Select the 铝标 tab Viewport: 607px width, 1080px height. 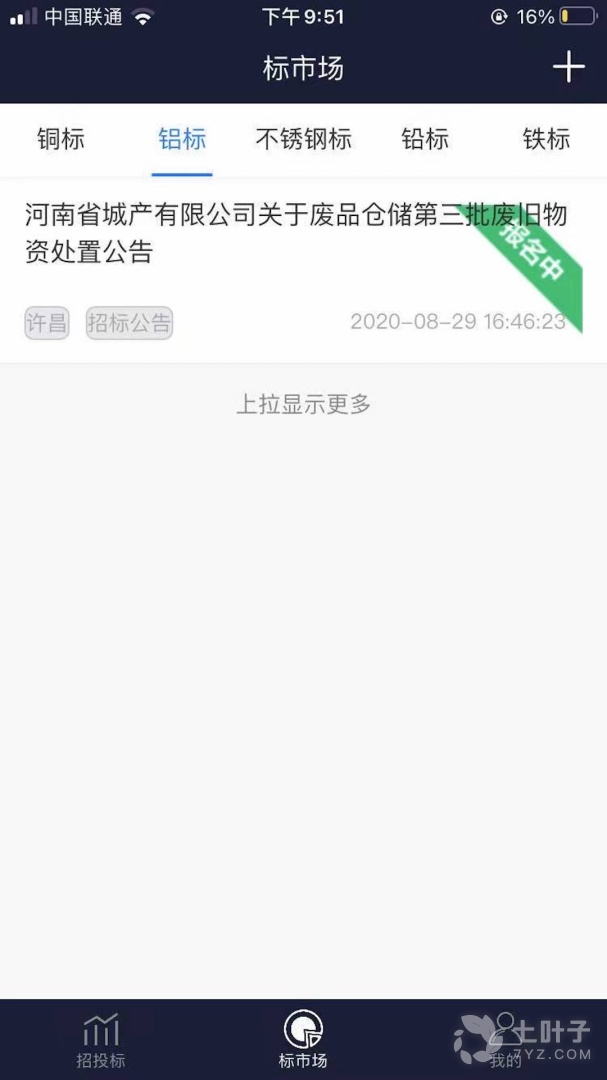[182, 139]
